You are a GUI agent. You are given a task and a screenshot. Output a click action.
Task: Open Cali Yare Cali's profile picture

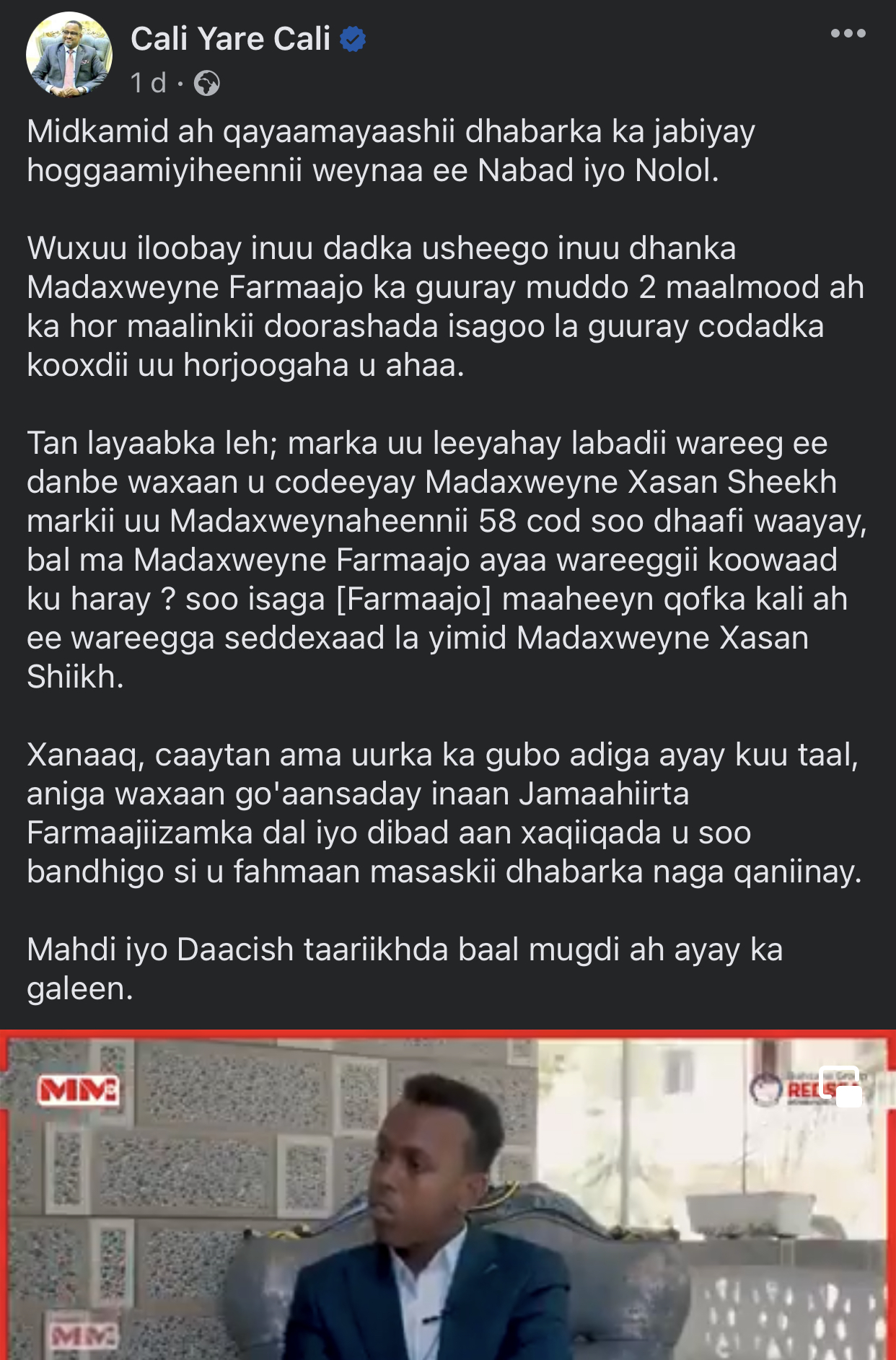69,55
